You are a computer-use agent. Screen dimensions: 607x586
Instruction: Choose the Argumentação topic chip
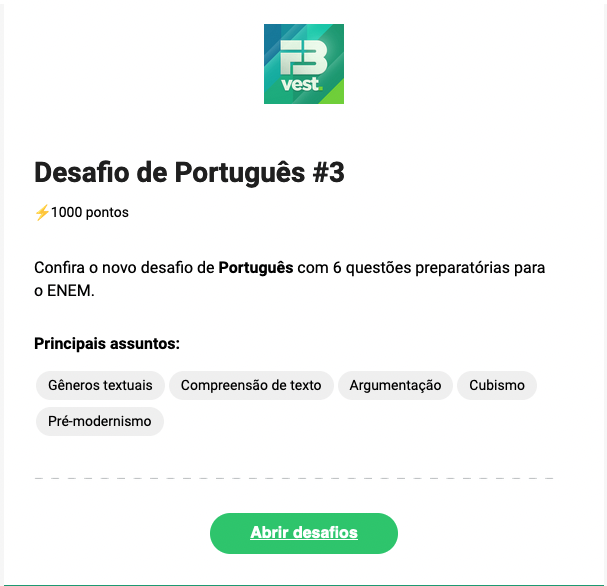395,385
